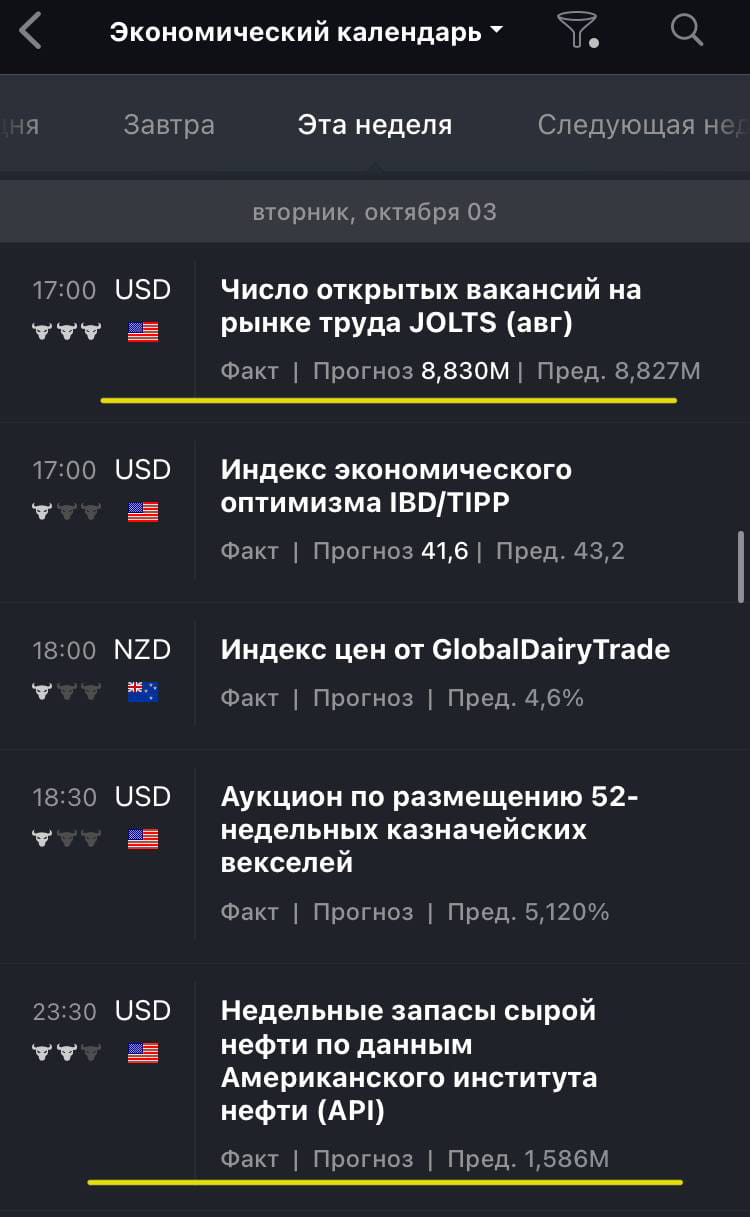750x1217 pixels.
Task: Open the Экономический календарь dropdown
Action: (x=306, y=32)
